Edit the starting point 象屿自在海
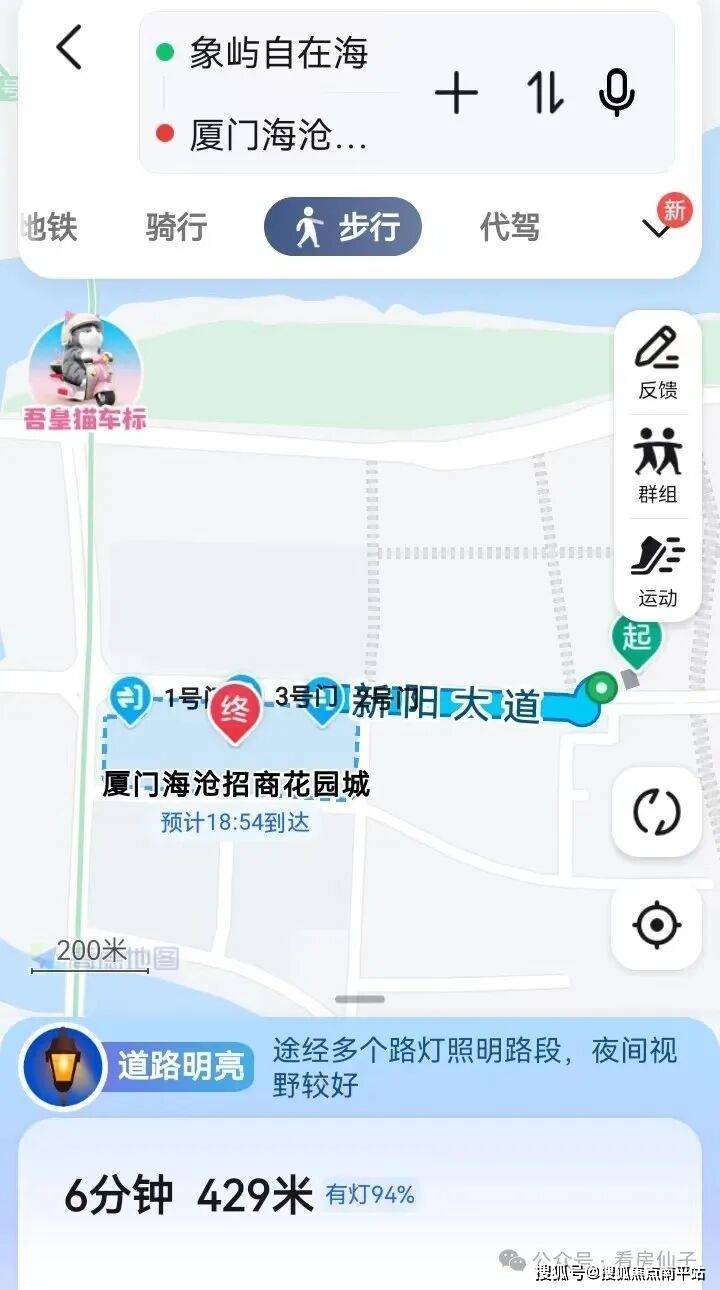The image size is (720, 1290). pyautogui.click(x=278, y=54)
